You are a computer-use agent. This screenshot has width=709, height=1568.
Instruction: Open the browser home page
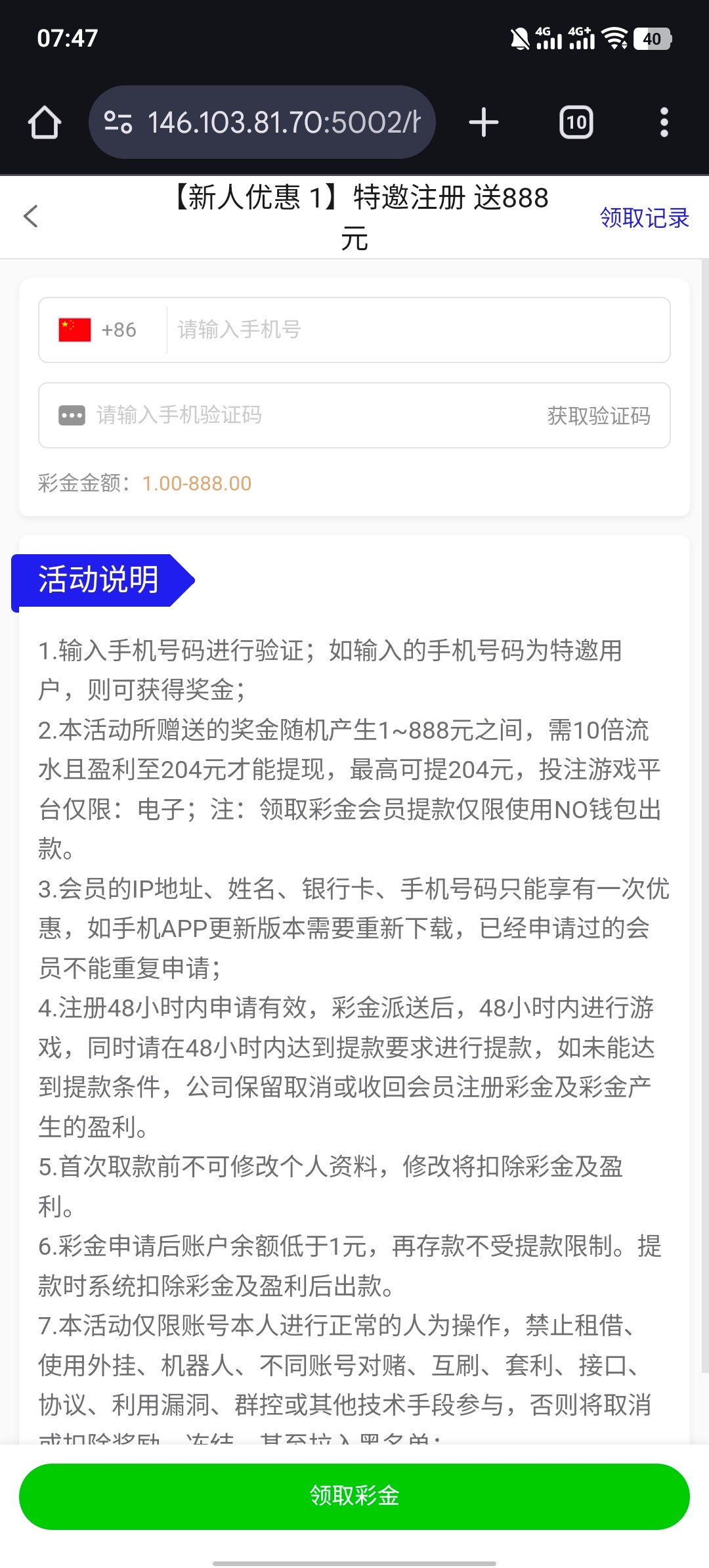pyautogui.click(x=45, y=122)
